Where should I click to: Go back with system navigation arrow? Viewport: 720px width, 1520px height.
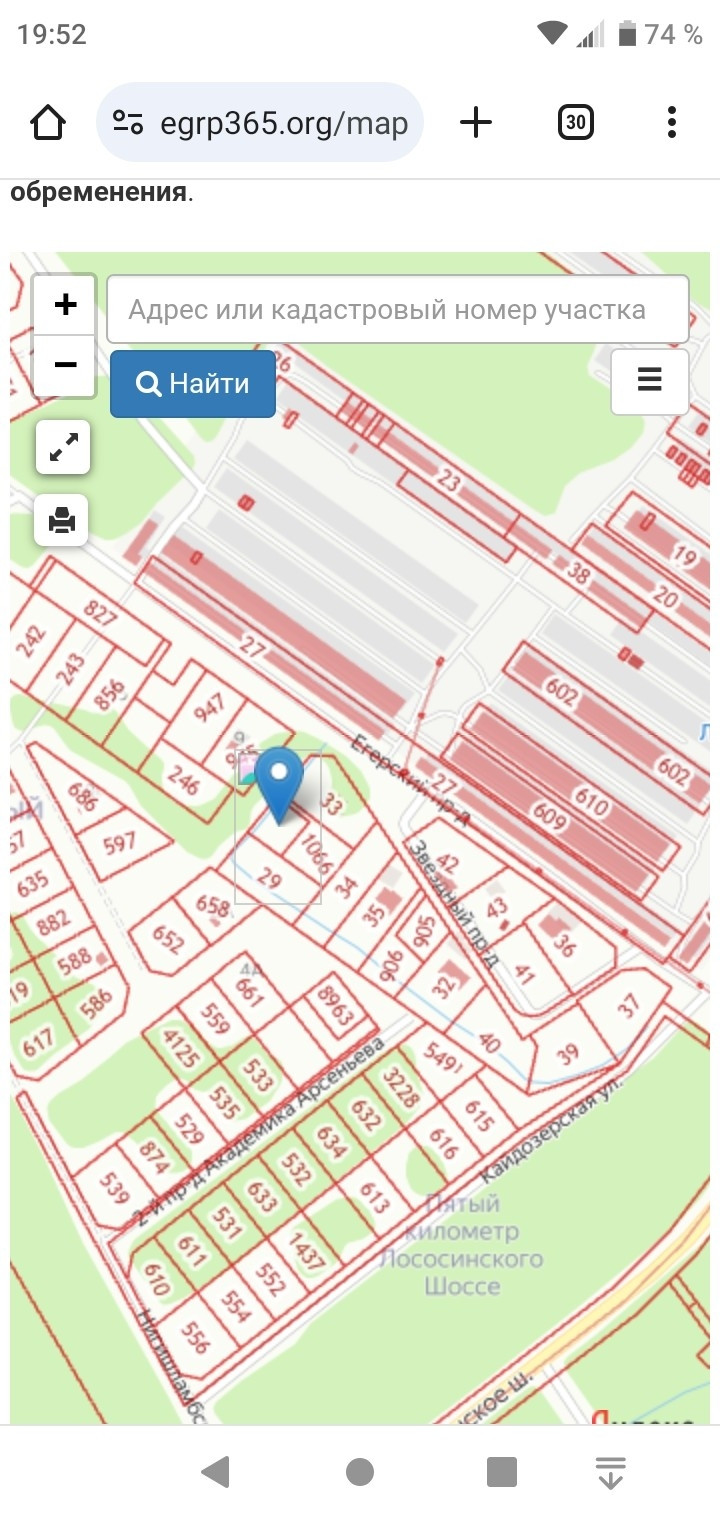[x=215, y=1472]
